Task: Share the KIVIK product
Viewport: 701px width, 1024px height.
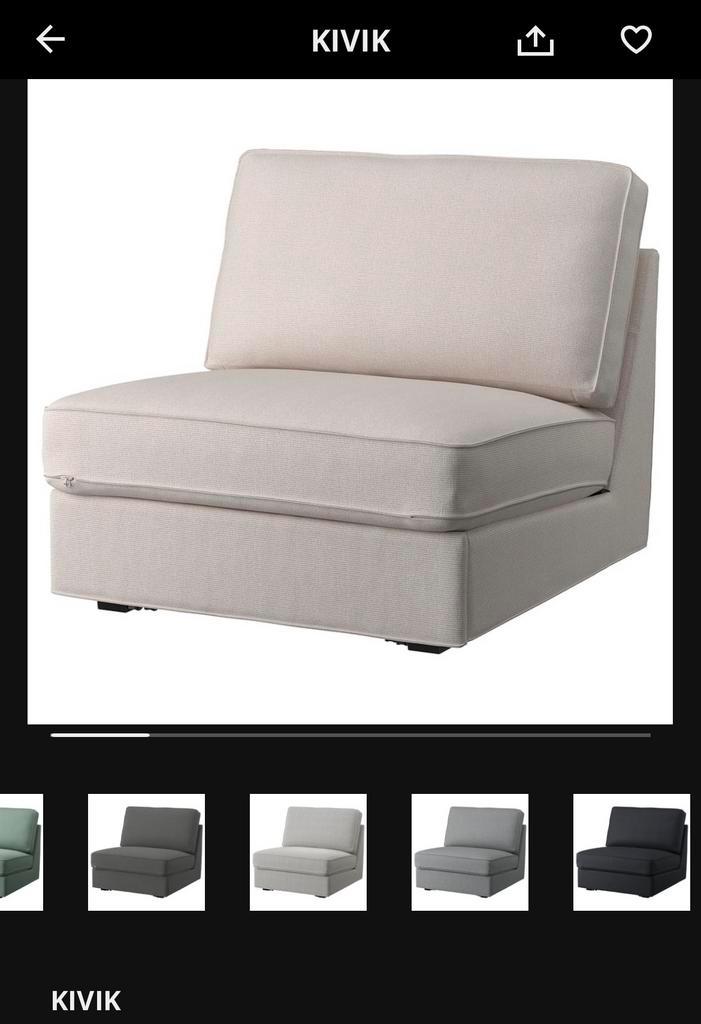Action: point(535,40)
